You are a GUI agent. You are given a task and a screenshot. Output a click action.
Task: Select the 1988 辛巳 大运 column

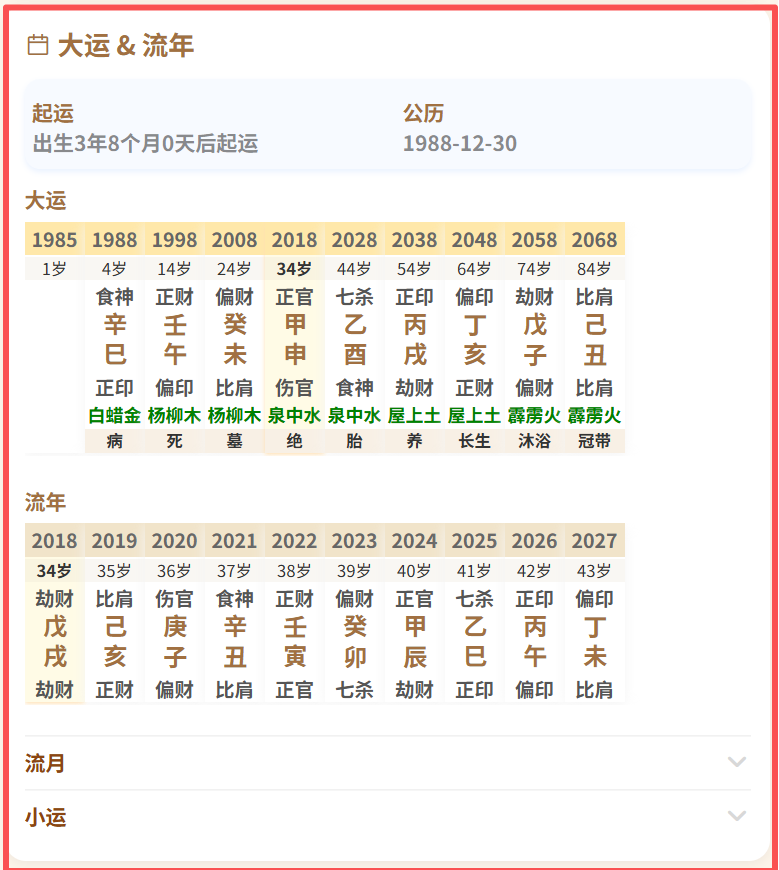[x=114, y=340]
